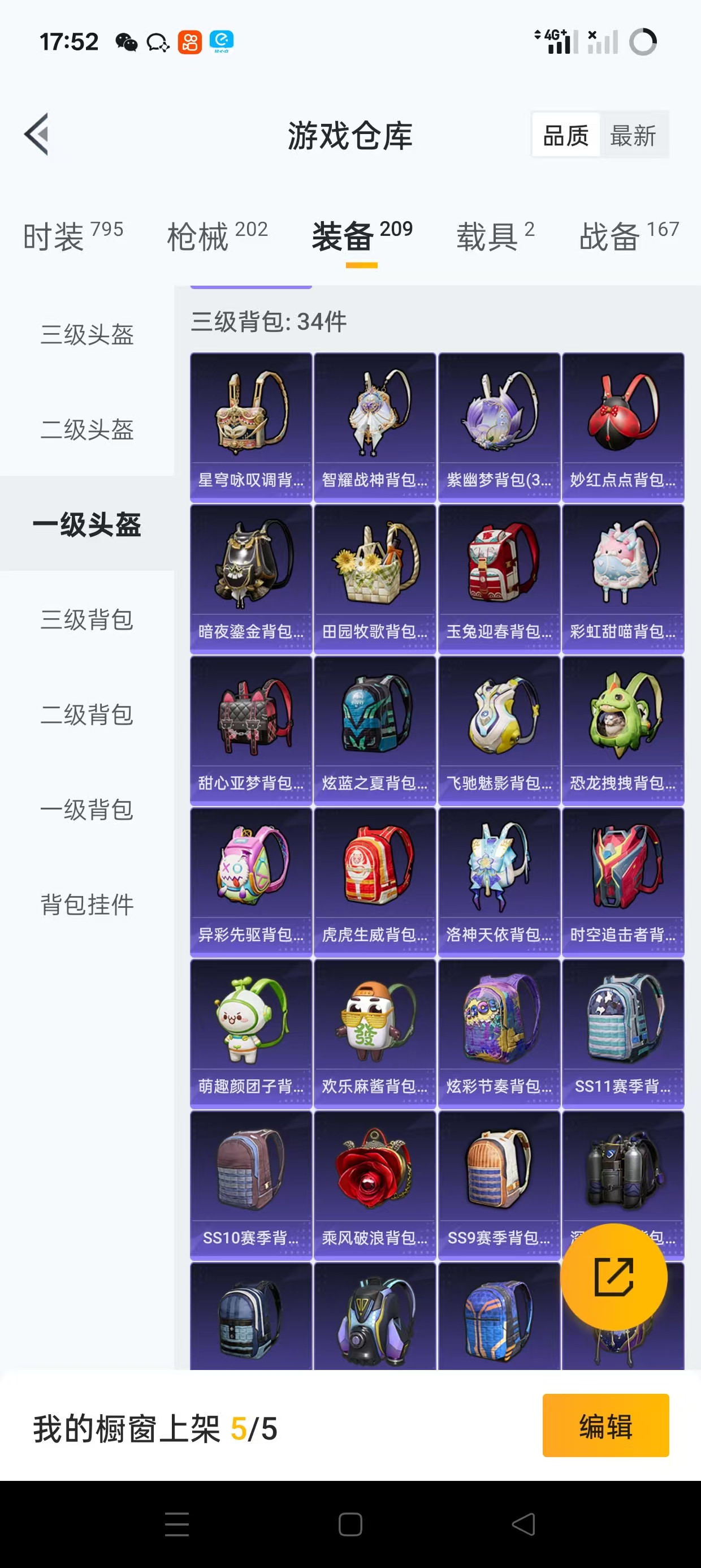
Task: Choose 二级背包 from the side menu
Action: pos(87,714)
